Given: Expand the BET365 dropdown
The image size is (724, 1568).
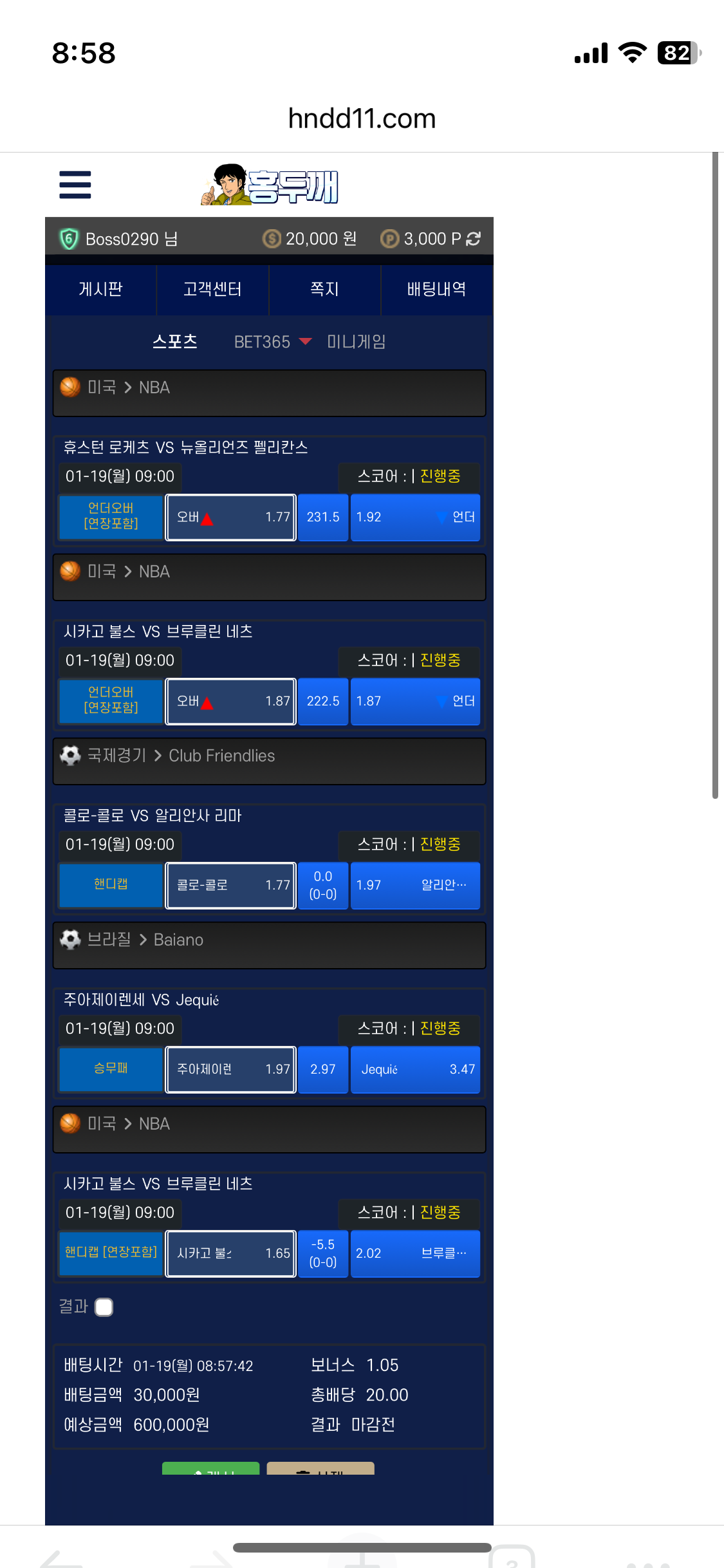Looking at the screenshot, I should click(272, 341).
